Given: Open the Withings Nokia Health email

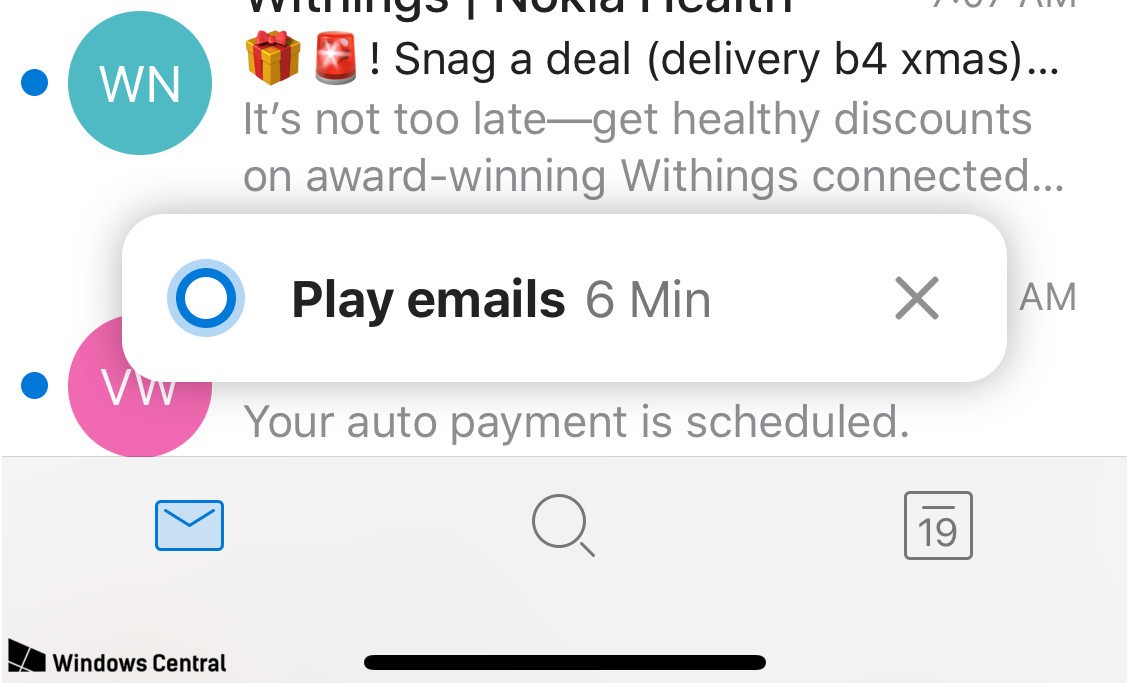Looking at the screenshot, I should click(x=650, y=120).
